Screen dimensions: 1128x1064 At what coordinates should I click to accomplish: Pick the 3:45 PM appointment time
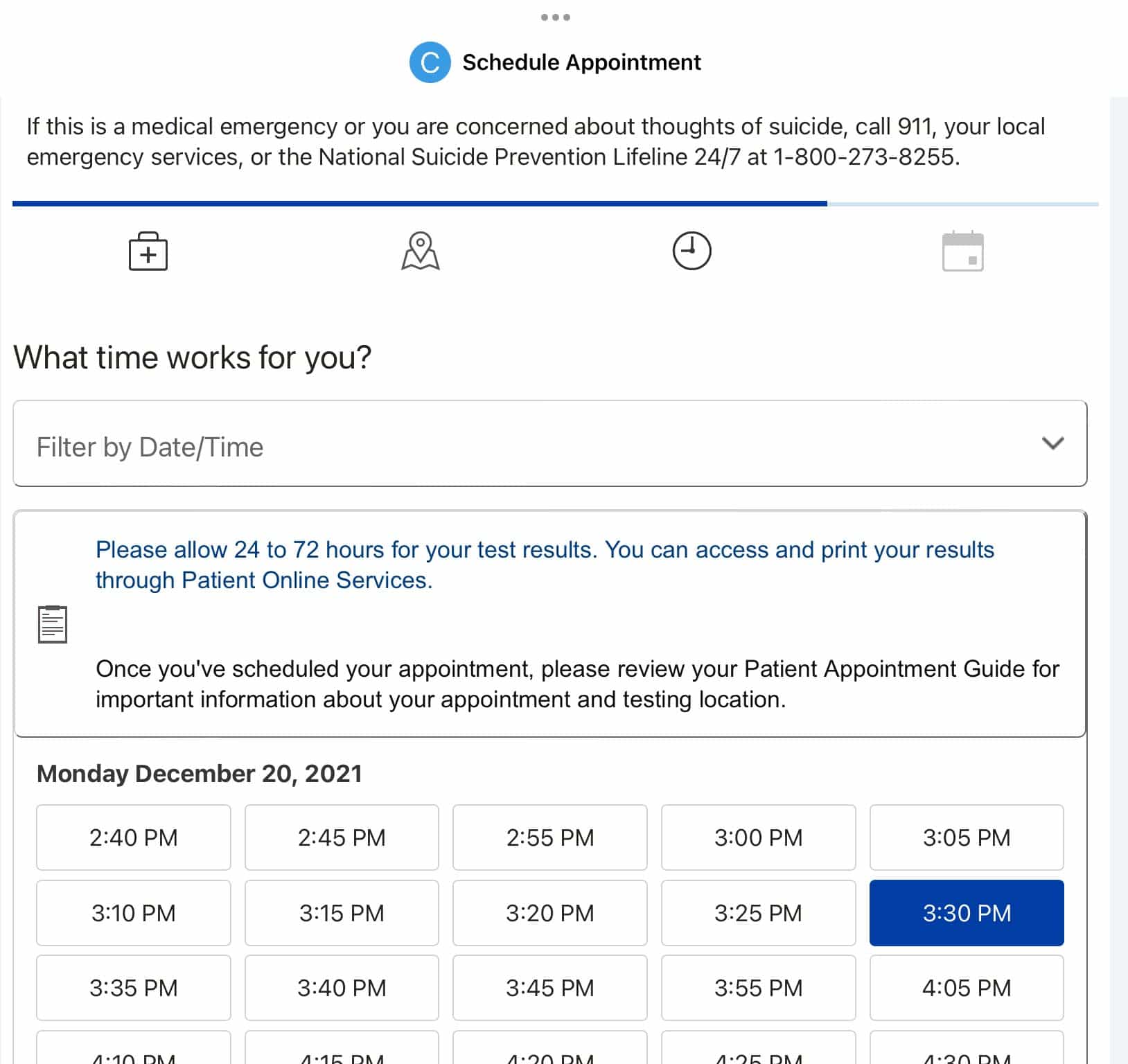pyautogui.click(x=549, y=988)
